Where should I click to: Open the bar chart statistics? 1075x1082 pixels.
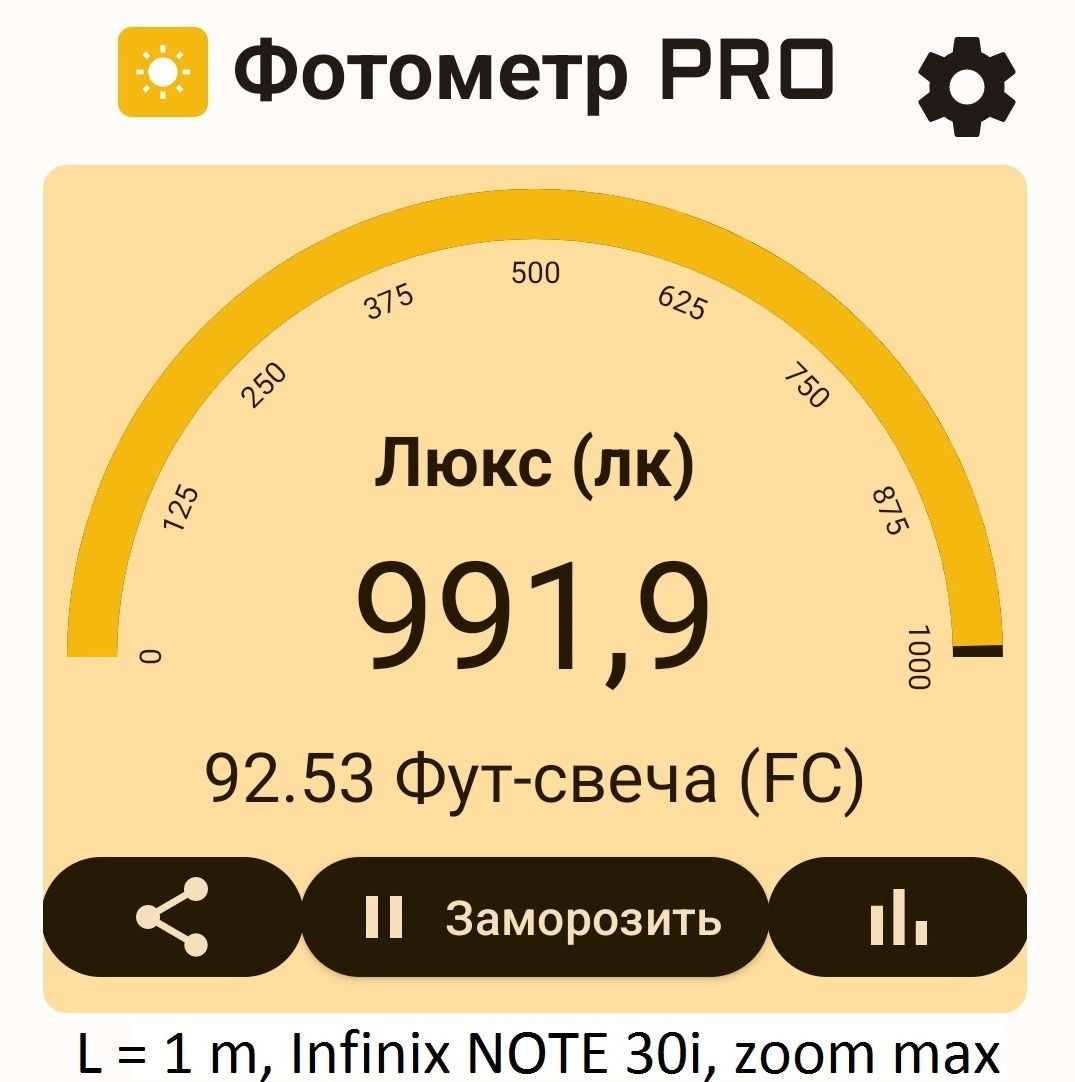(898, 917)
